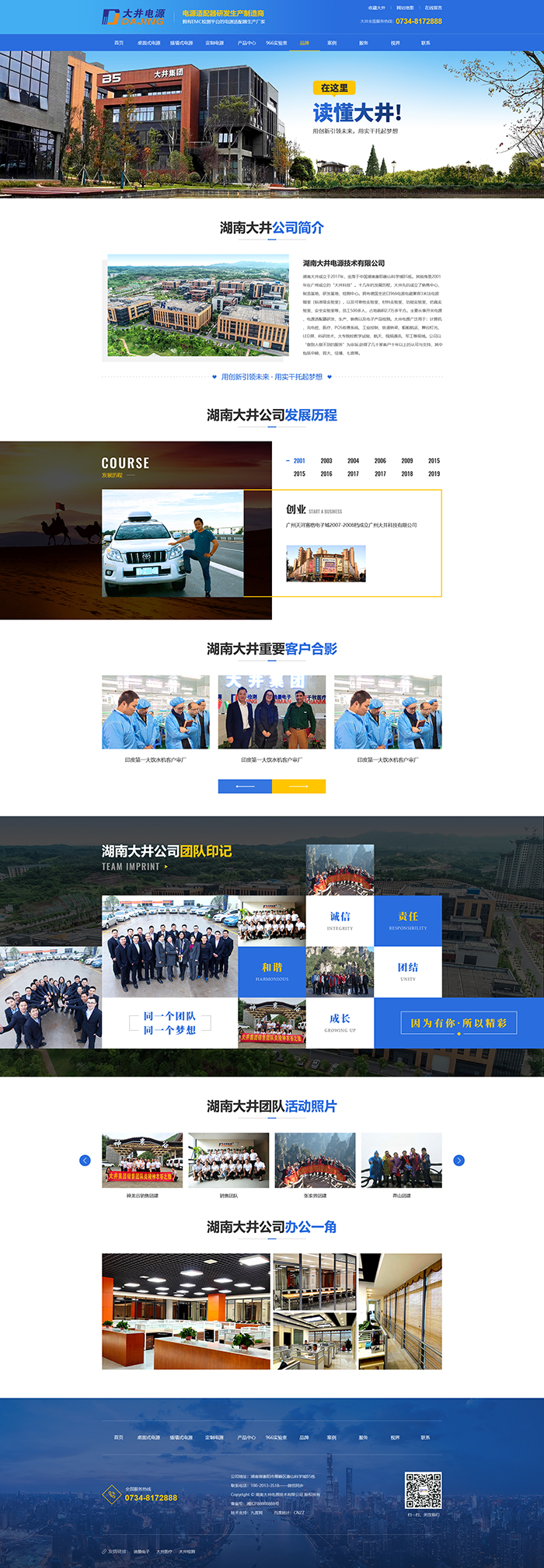Open 966实验室 from the top navigation
This screenshot has width=544, height=1568.
276,43
